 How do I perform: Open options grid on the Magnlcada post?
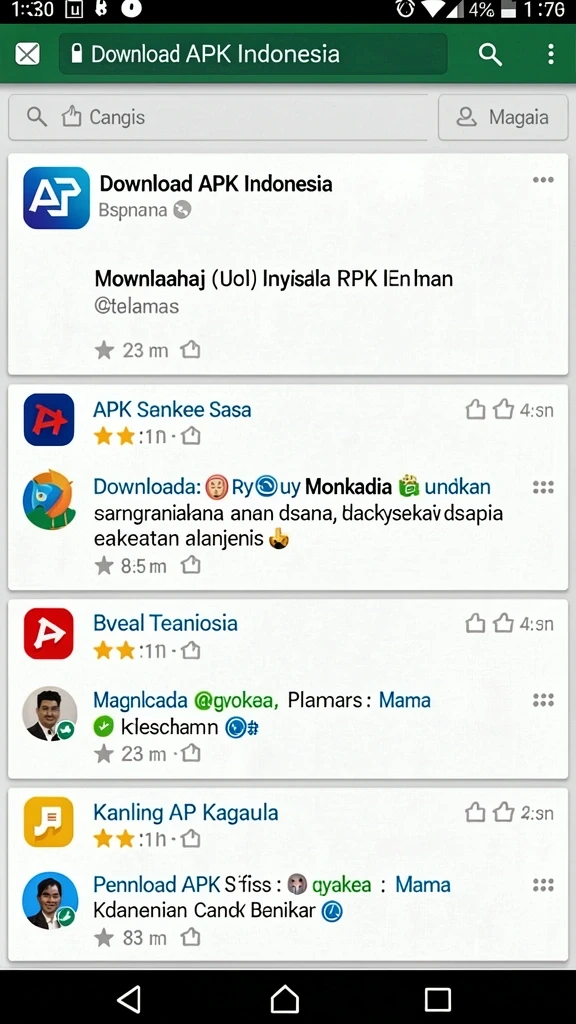[543, 700]
